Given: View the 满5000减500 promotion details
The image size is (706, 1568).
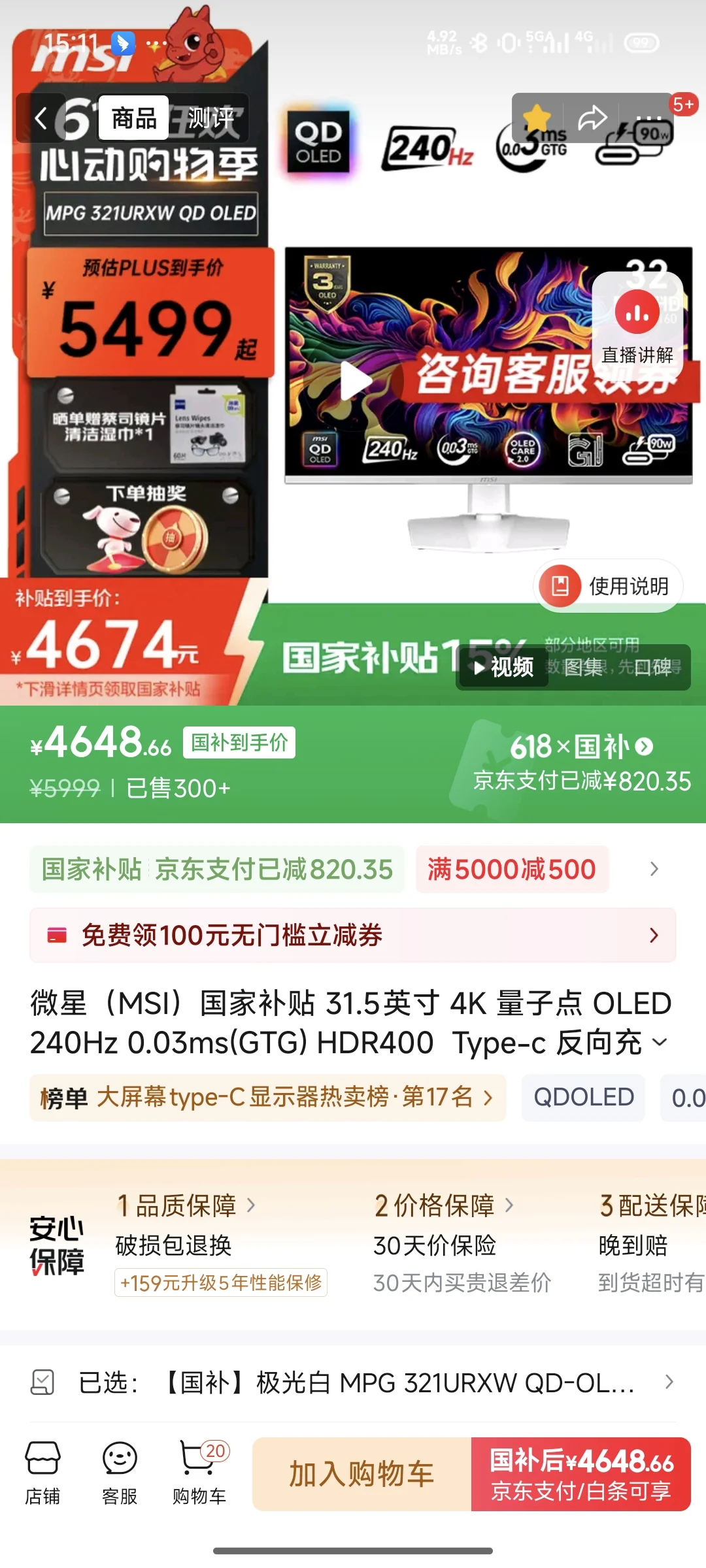Looking at the screenshot, I should click(x=512, y=870).
